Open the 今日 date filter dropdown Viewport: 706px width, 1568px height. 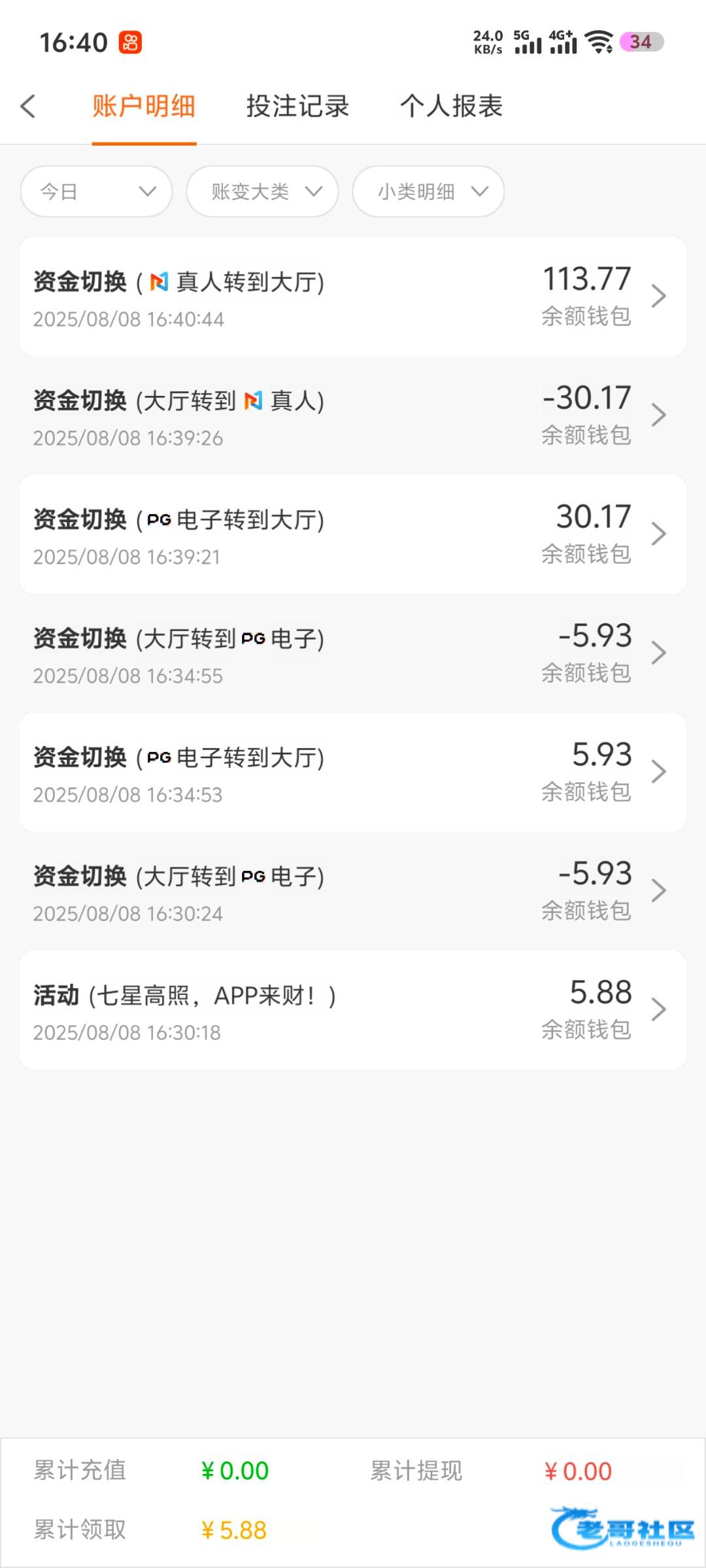tap(97, 191)
